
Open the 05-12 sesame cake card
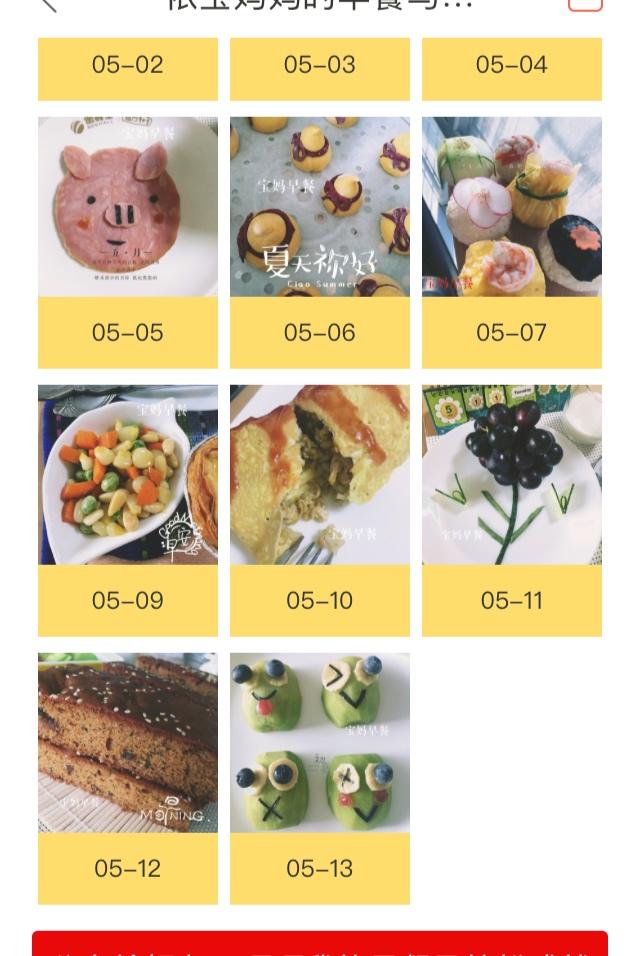point(128,777)
